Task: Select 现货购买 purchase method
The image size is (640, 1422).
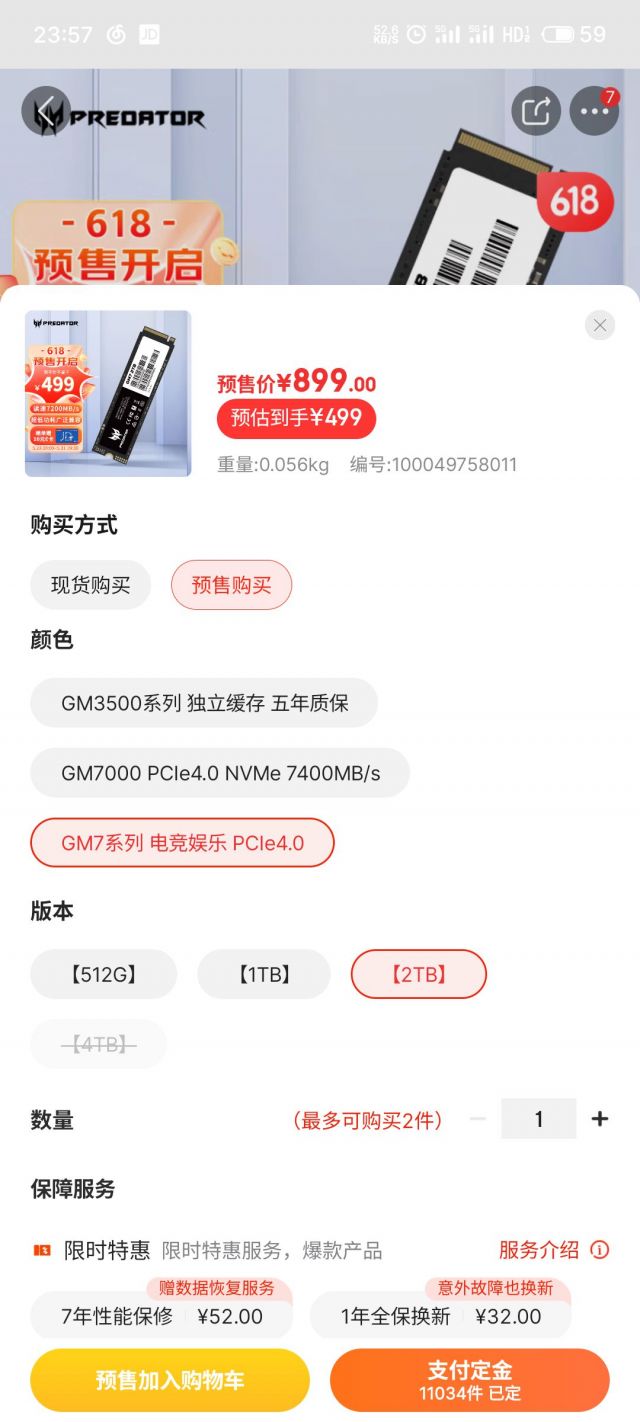Action: tap(91, 585)
